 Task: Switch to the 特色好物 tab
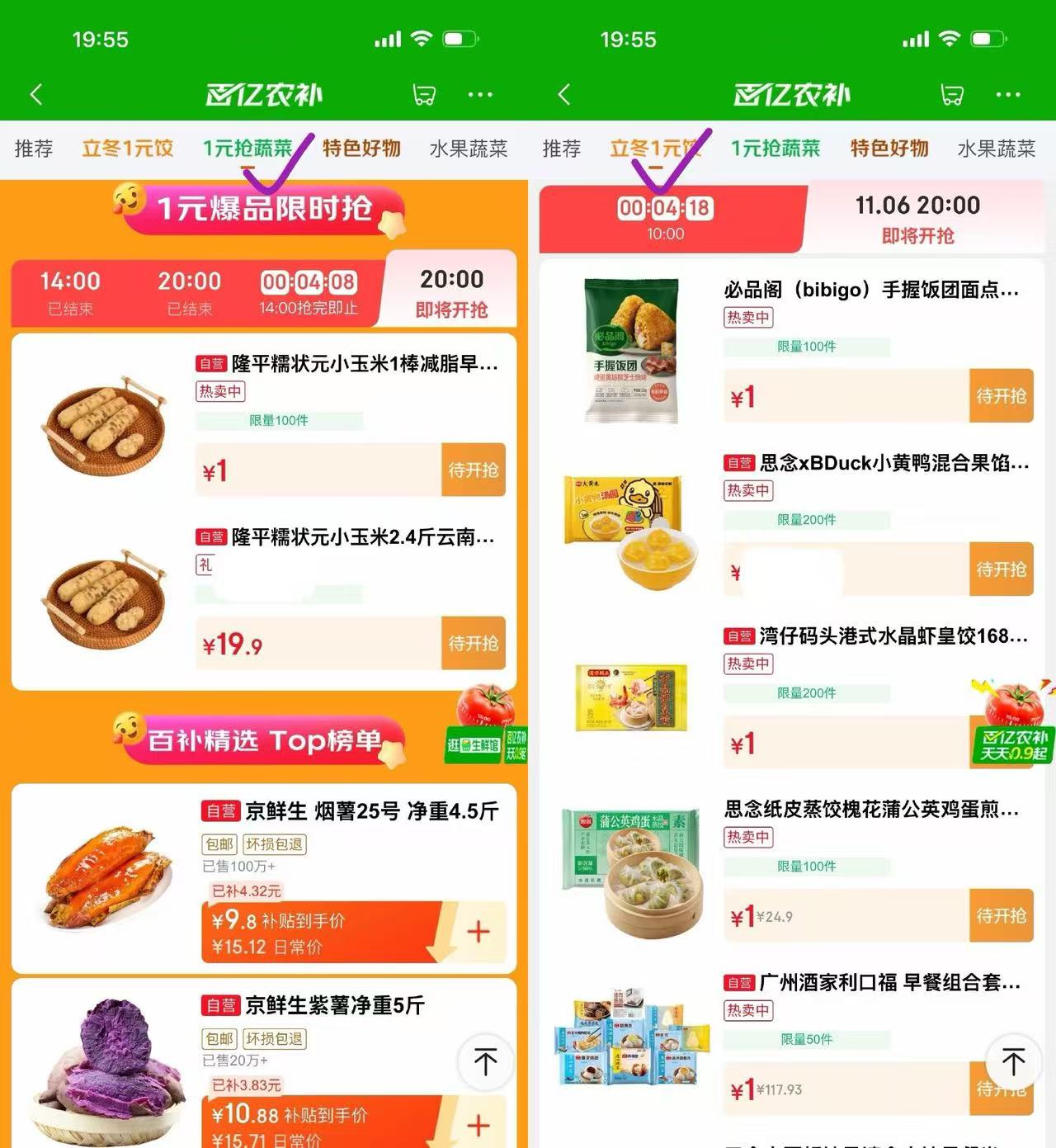click(x=361, y=149)
